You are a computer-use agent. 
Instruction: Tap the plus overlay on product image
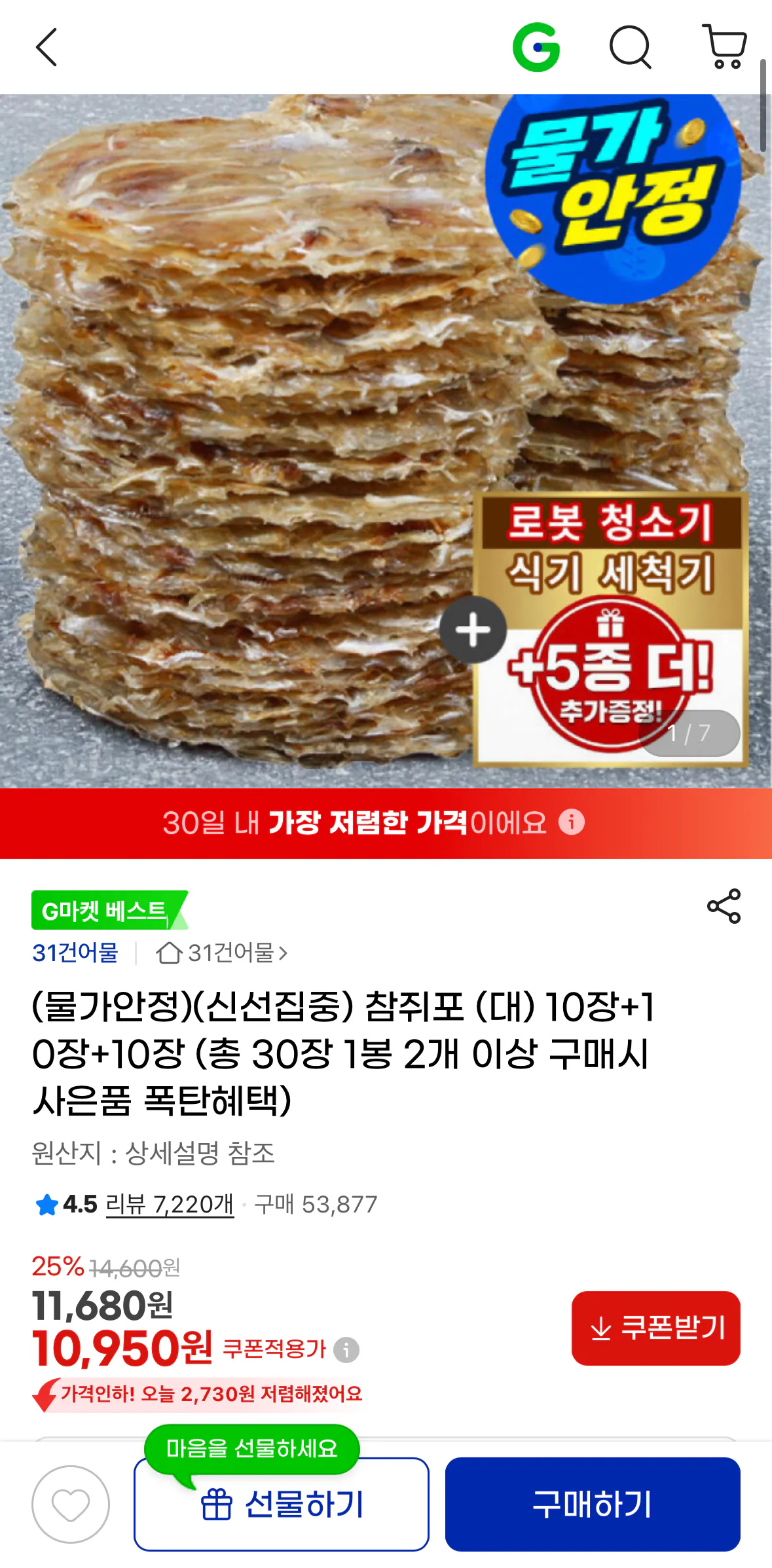click(474, 630)
